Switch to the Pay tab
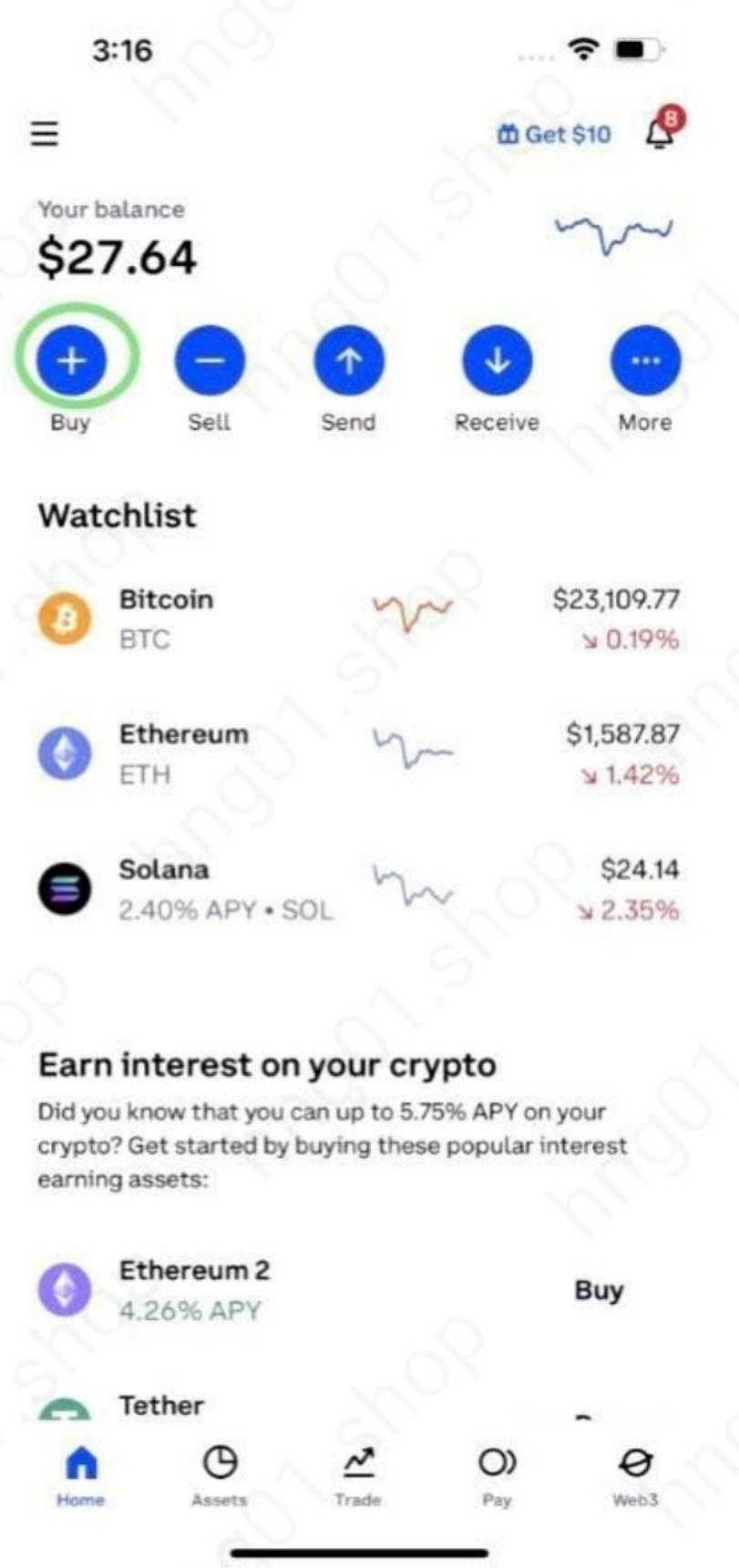Screen dimensions: 739x1568 497,1474
